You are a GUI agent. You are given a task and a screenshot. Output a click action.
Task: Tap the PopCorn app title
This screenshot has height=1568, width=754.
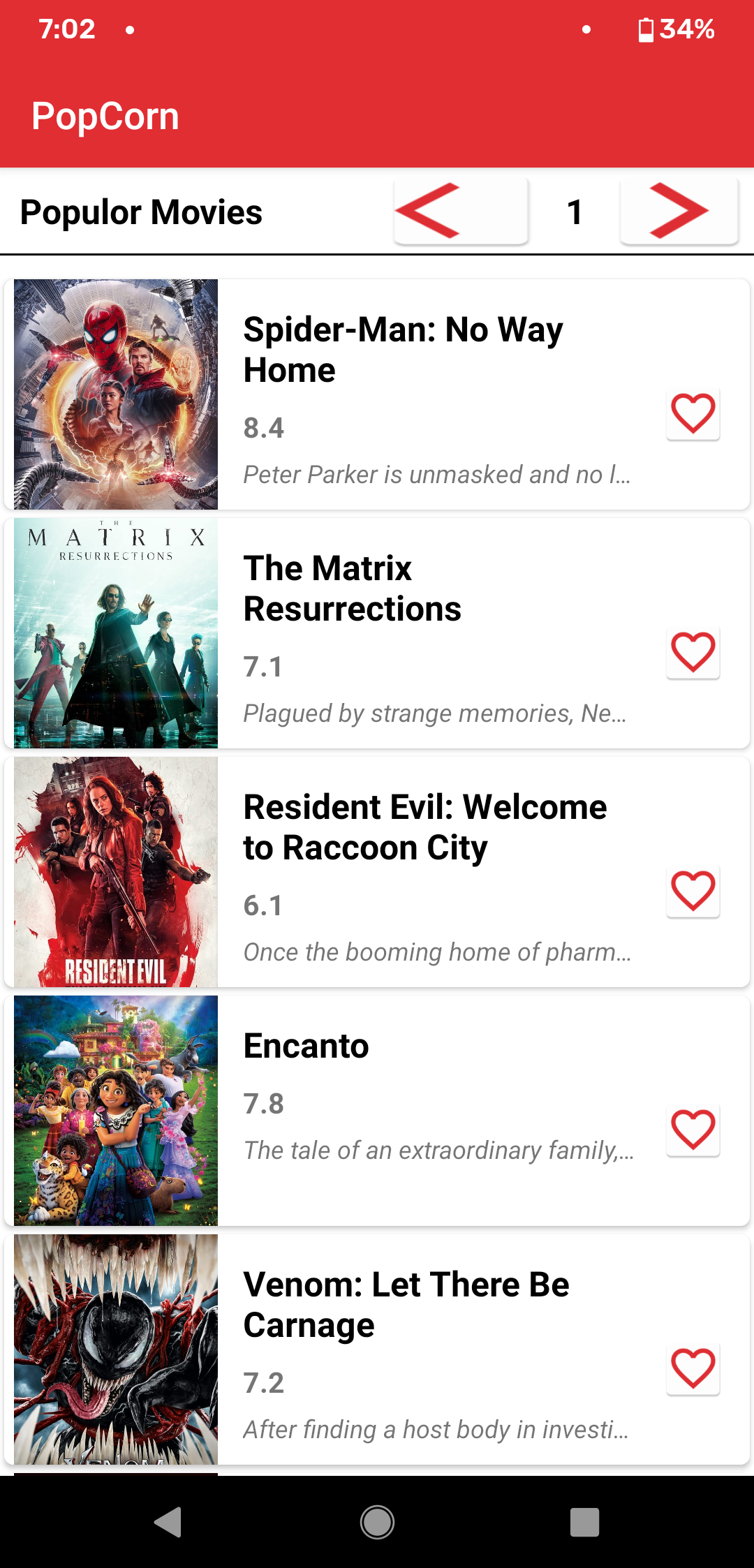[105, 115]
